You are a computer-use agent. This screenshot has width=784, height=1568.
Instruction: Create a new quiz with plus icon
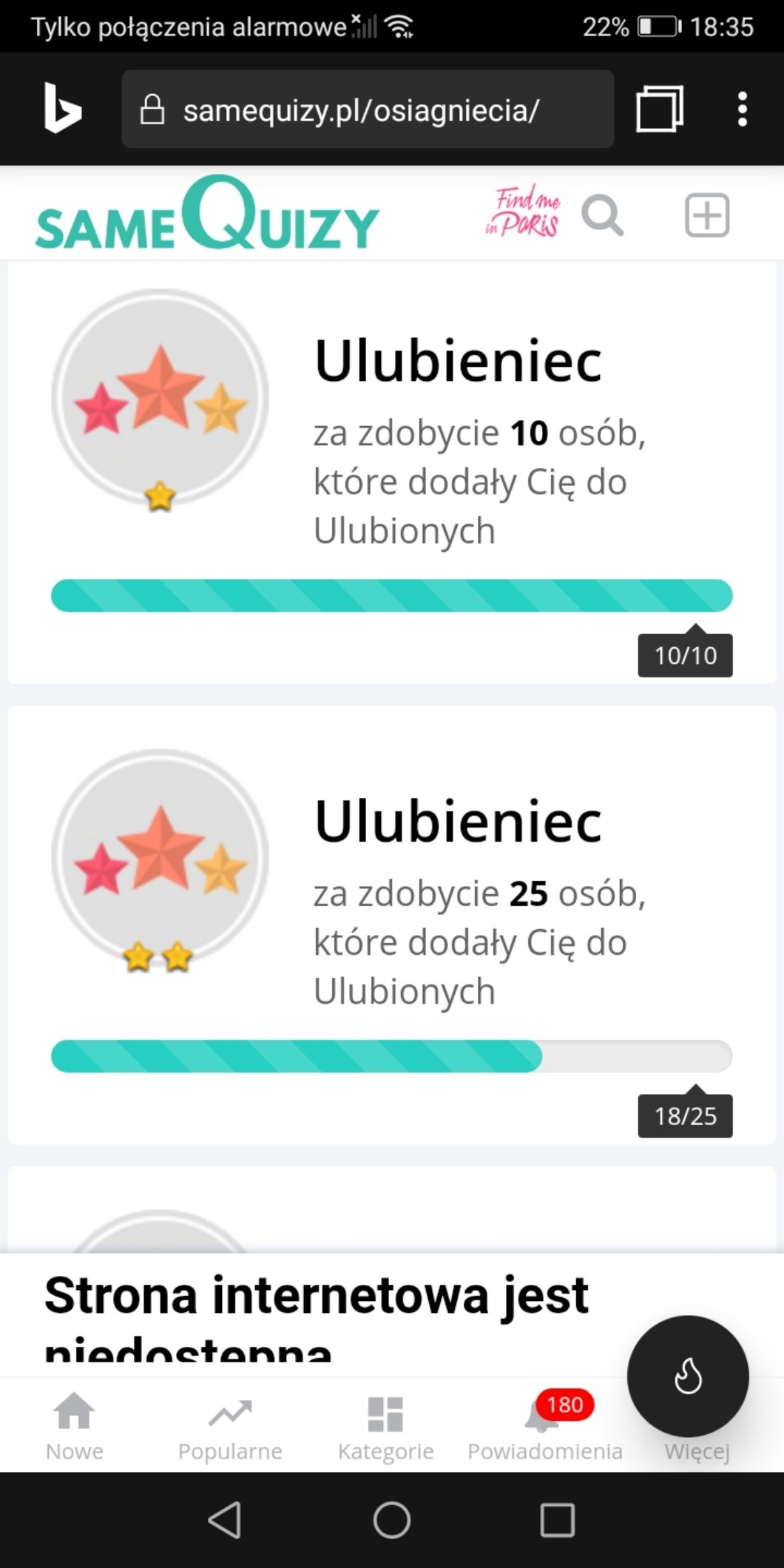click(707, 215)
